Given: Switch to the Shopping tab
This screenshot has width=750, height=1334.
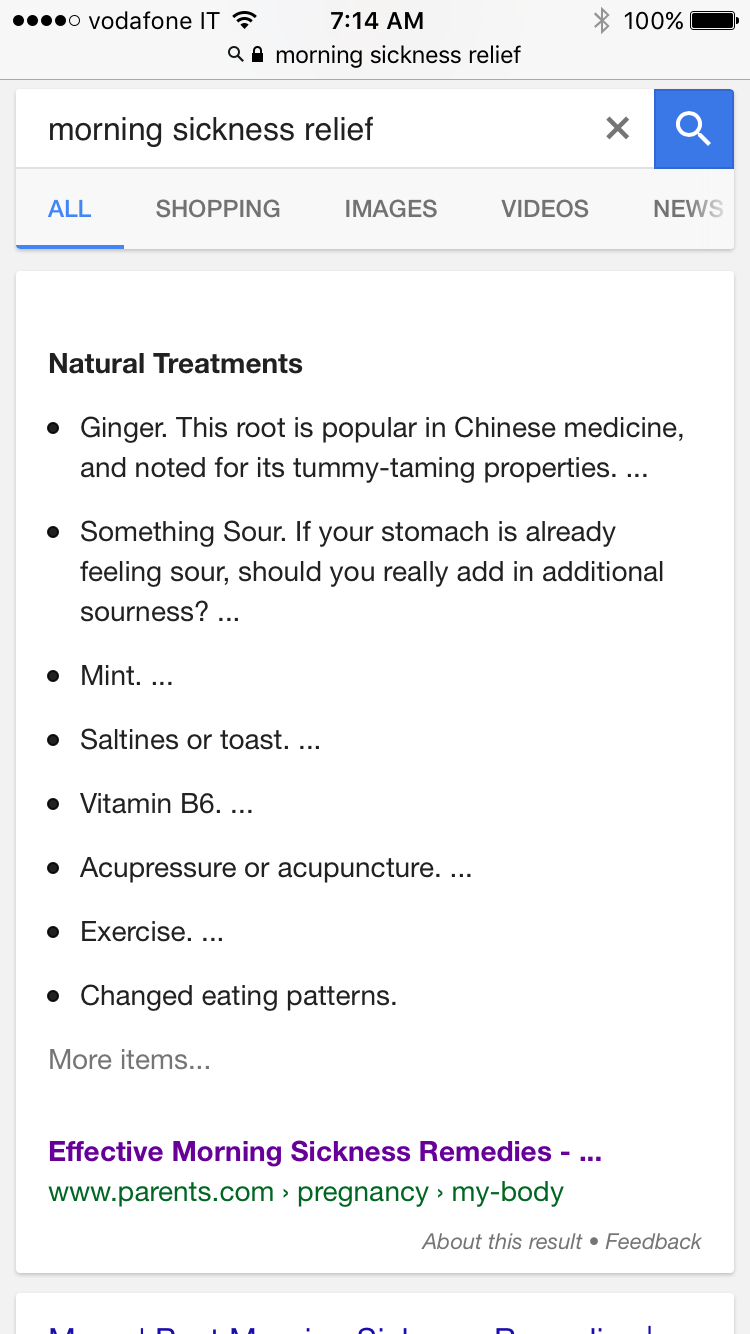Looking at the screenshot, I should (x=218, y=209).
